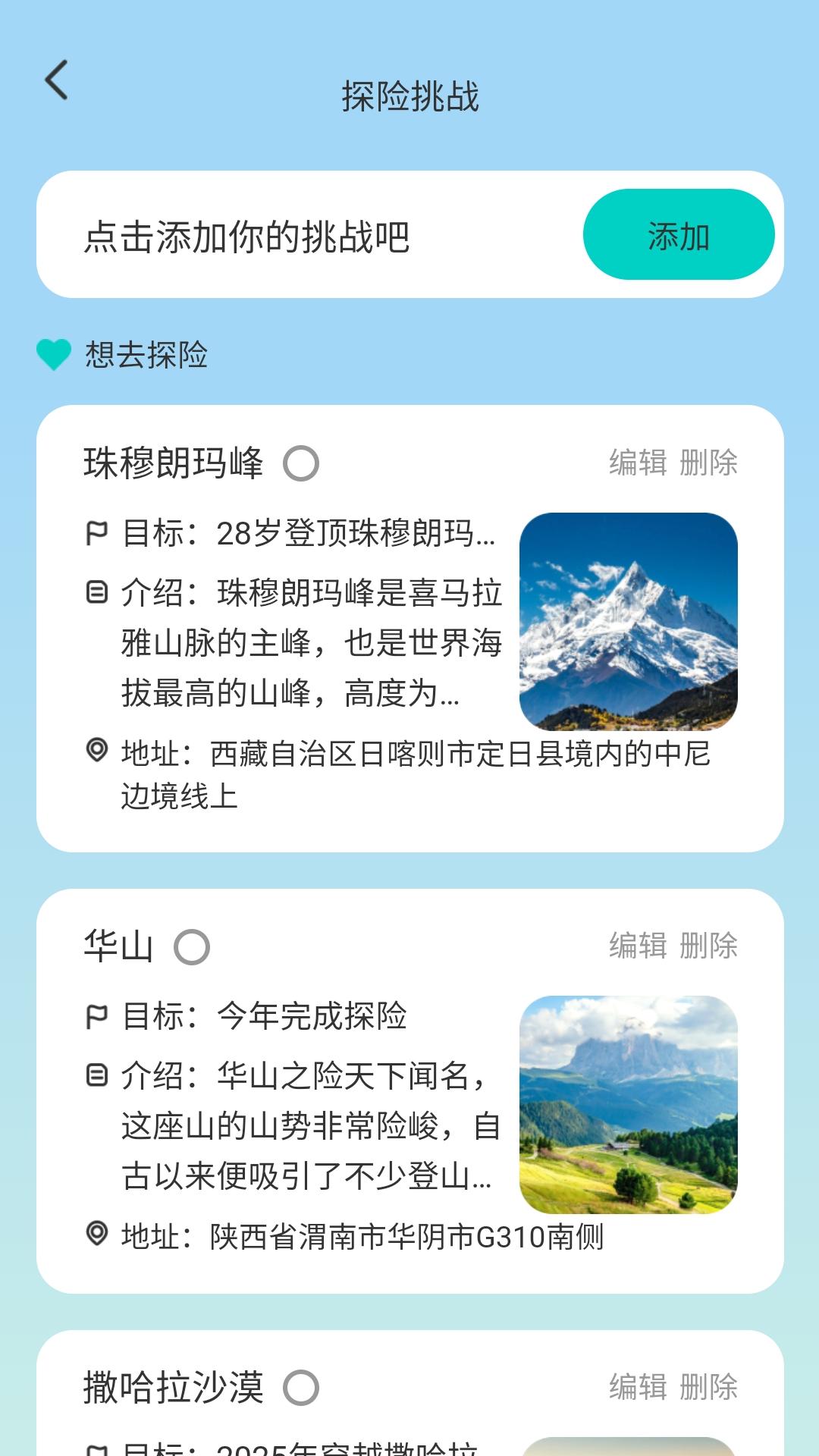819x1456 pixels.
Task: Expand the truncated 撒哈拉沙漠 goal text
Action: [303, 1447]
